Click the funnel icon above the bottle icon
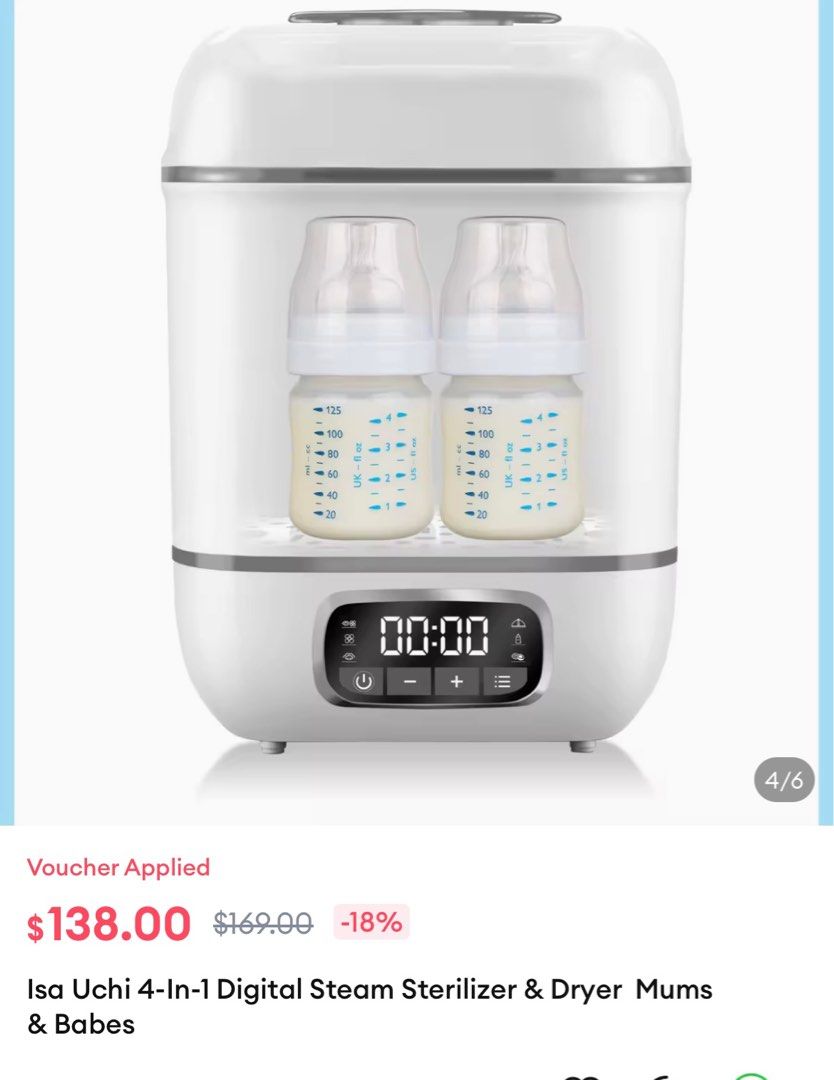This screenshot has width=834, height=1080. [x=516, y=622]
